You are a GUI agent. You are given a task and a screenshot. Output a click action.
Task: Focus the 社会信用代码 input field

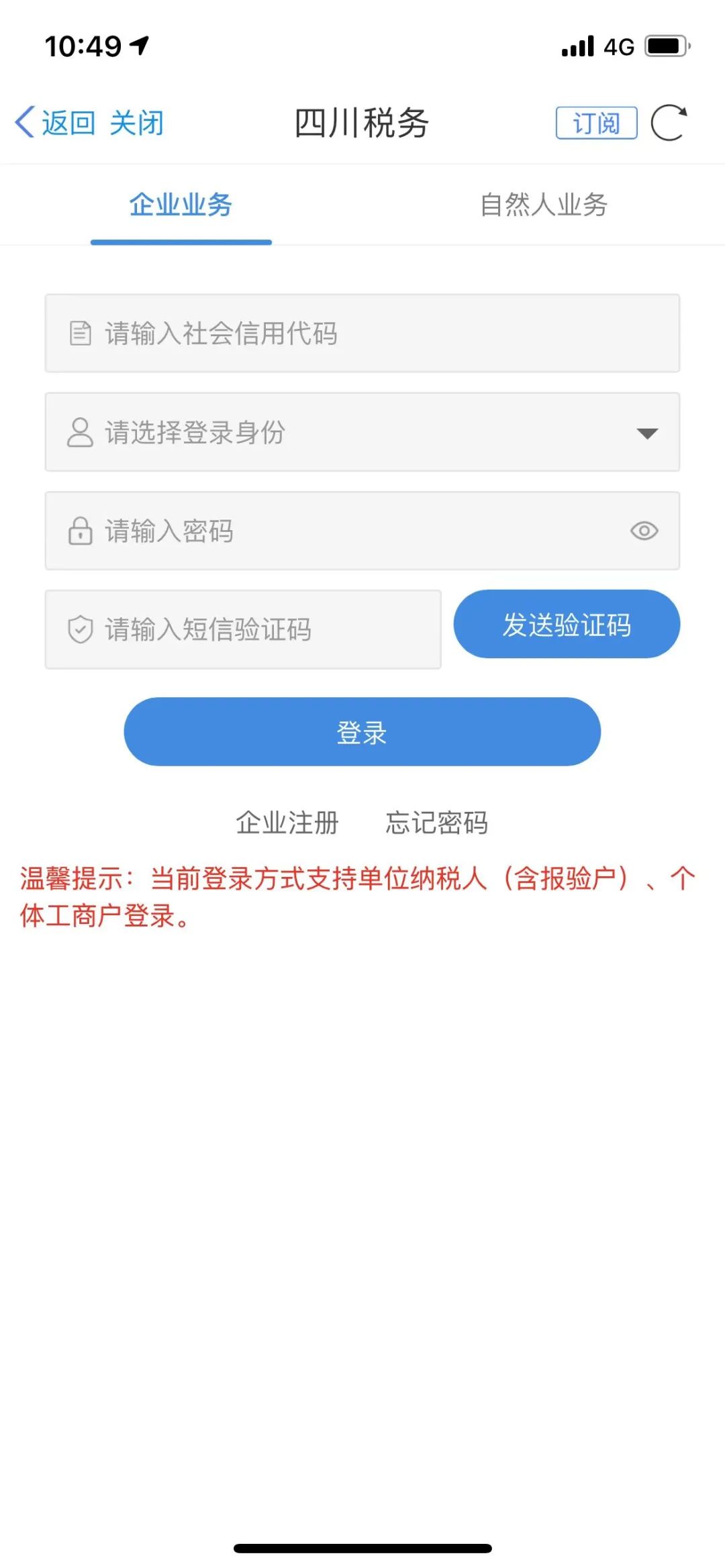click(362, 333)
